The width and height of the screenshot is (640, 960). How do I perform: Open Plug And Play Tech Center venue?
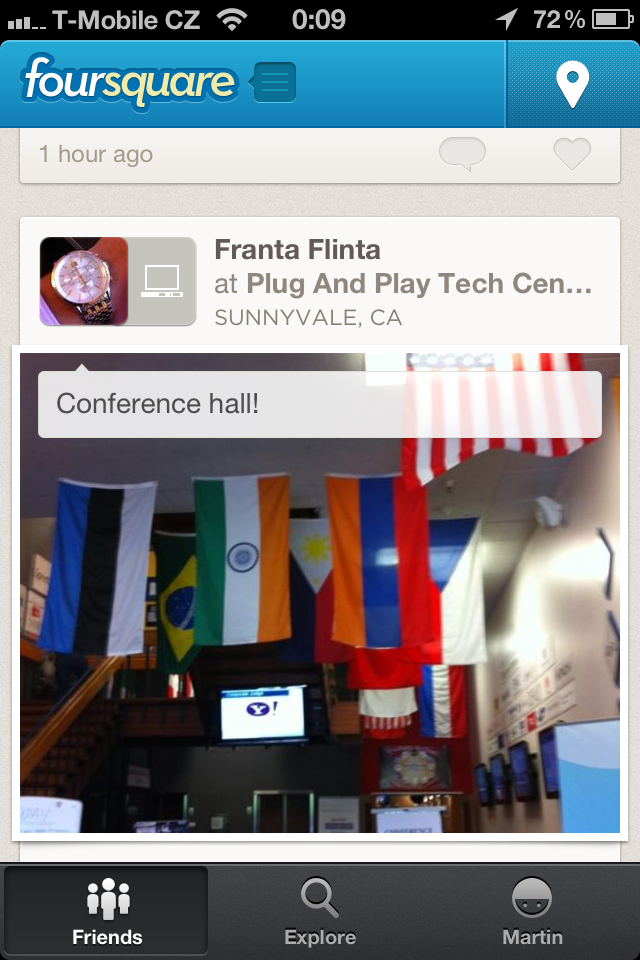tap(419, 284)
